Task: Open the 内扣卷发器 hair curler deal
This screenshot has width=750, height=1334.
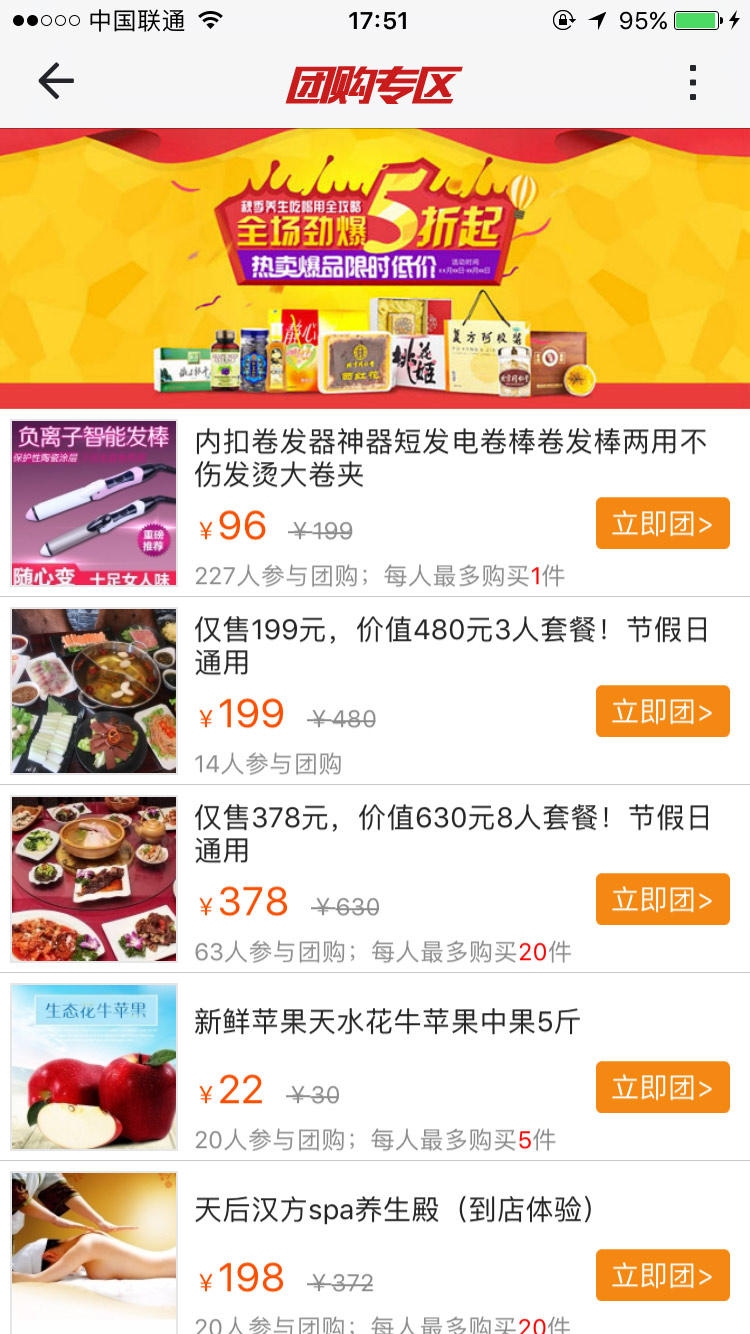Action: [x=450, y=457]
